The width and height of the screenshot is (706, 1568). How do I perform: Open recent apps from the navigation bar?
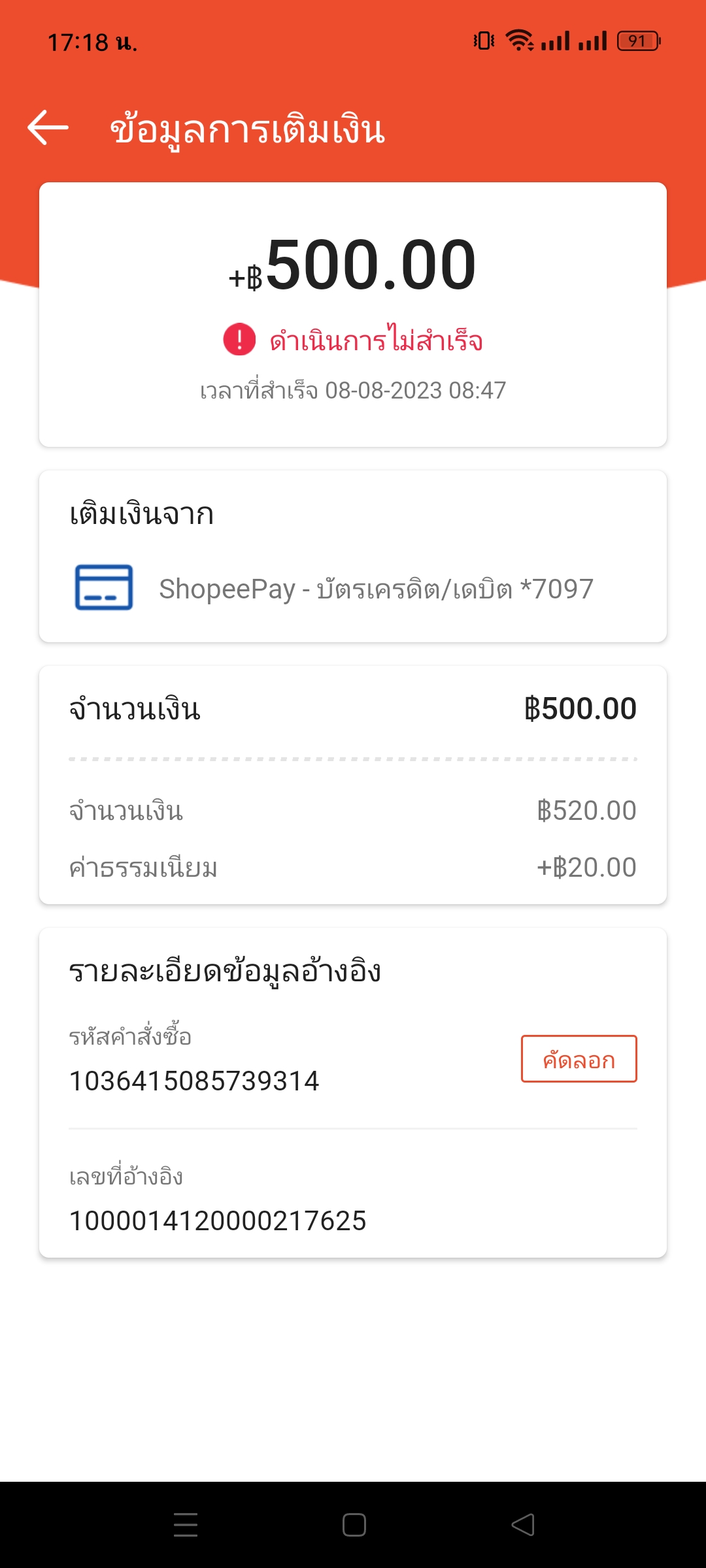coord(186,1525)
